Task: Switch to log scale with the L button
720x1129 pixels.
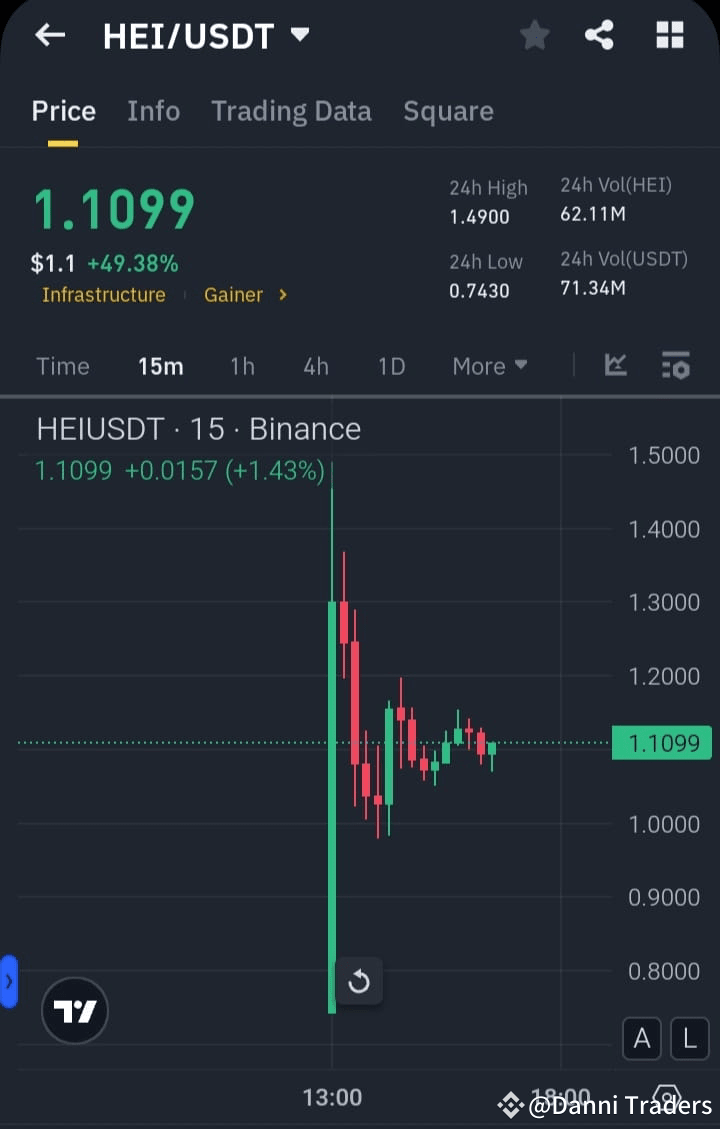Action: 689,1039
